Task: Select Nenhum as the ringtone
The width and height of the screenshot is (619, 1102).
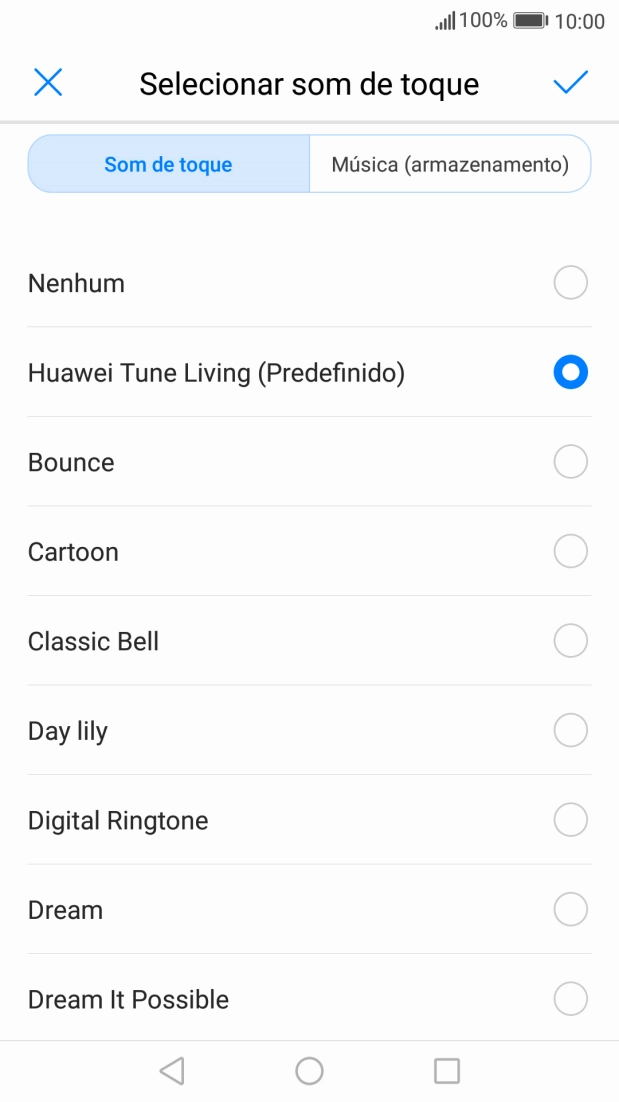Action: [570, 284]
